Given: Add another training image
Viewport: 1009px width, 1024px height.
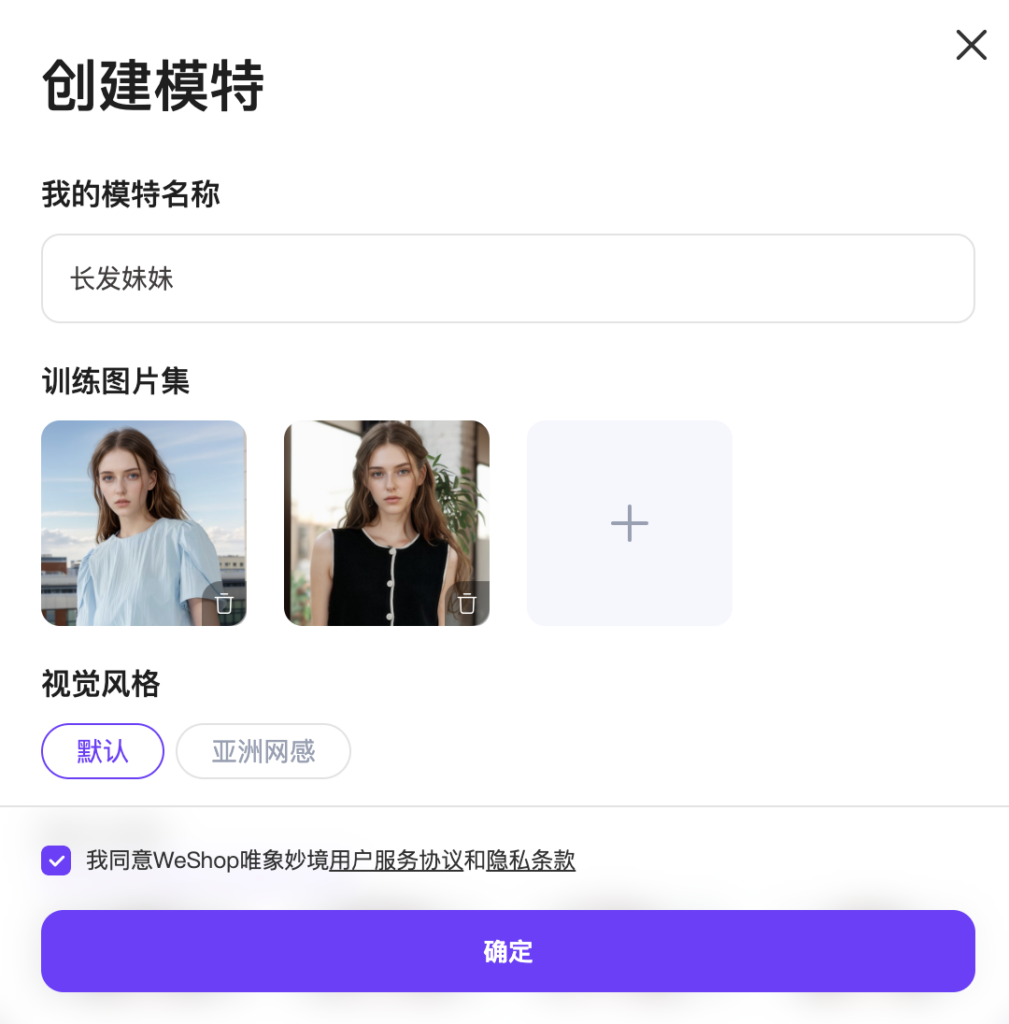Looking at the screenshot, I should click(629, 523).
